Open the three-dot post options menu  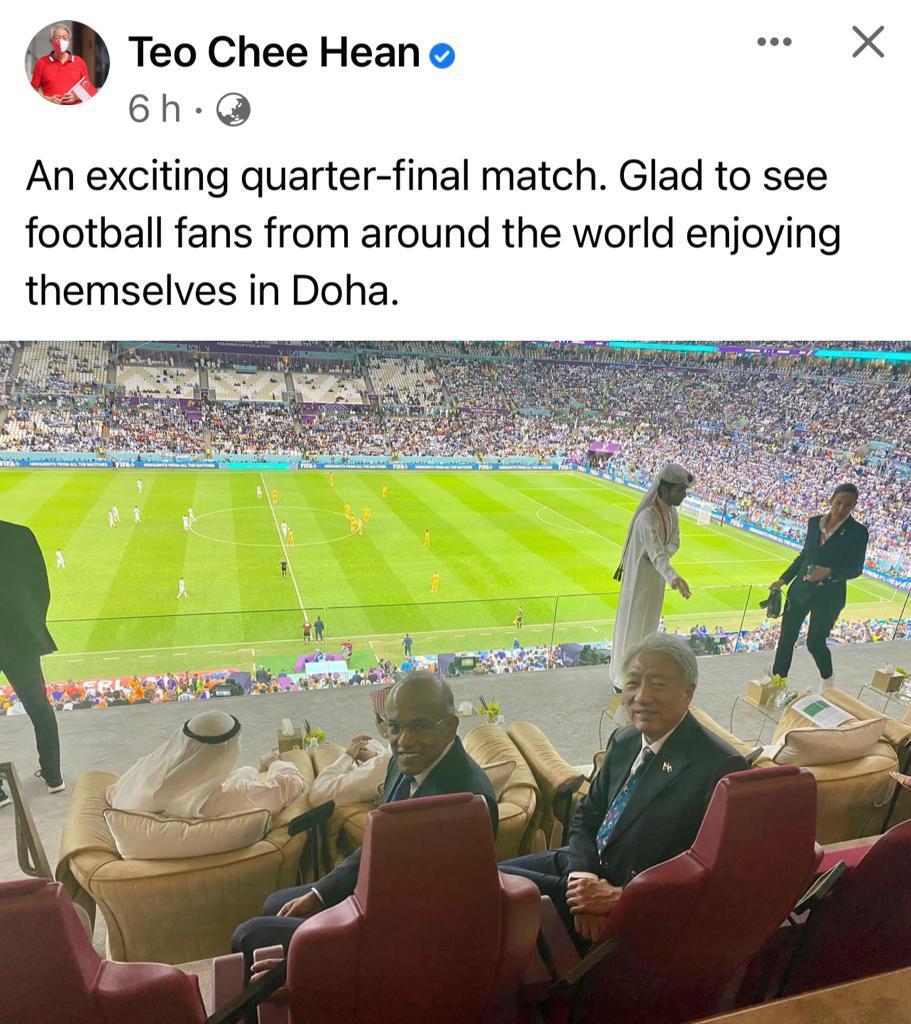(774, 42)
